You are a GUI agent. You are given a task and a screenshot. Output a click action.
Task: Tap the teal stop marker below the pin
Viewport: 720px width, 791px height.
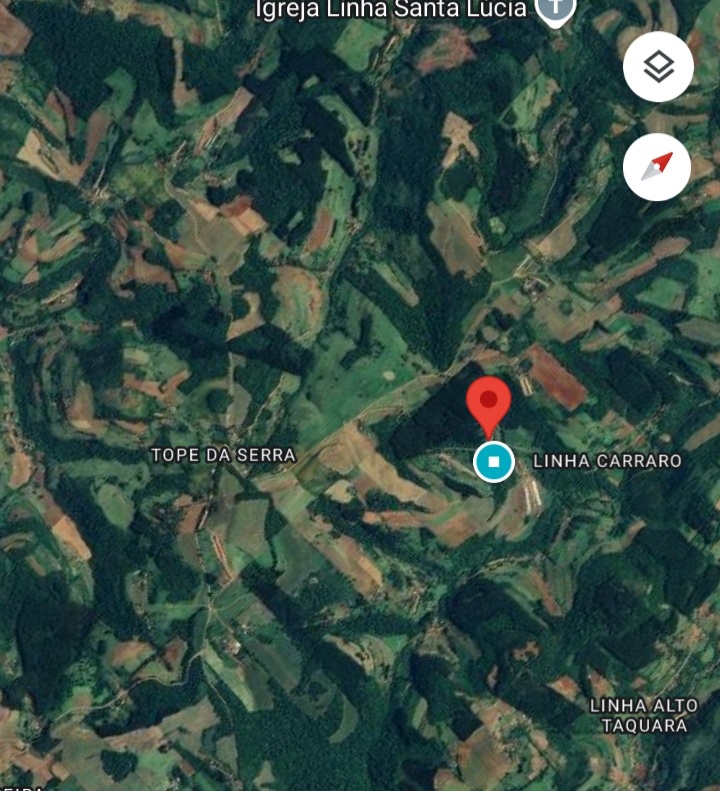tap(493, 462)
